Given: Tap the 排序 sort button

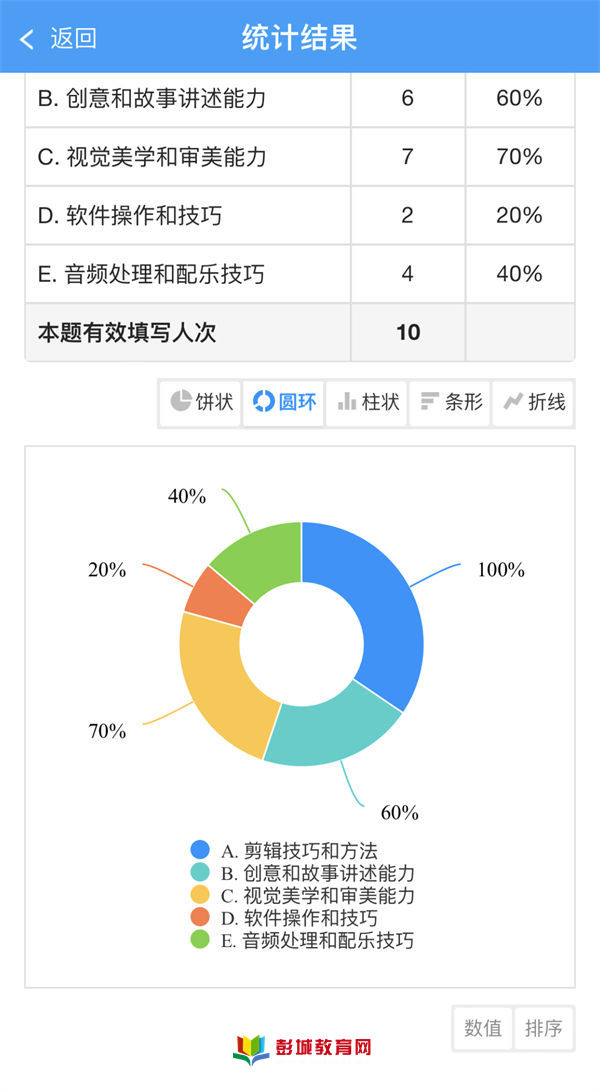Looking at the screenshot, I should [x=544, y=1028].
